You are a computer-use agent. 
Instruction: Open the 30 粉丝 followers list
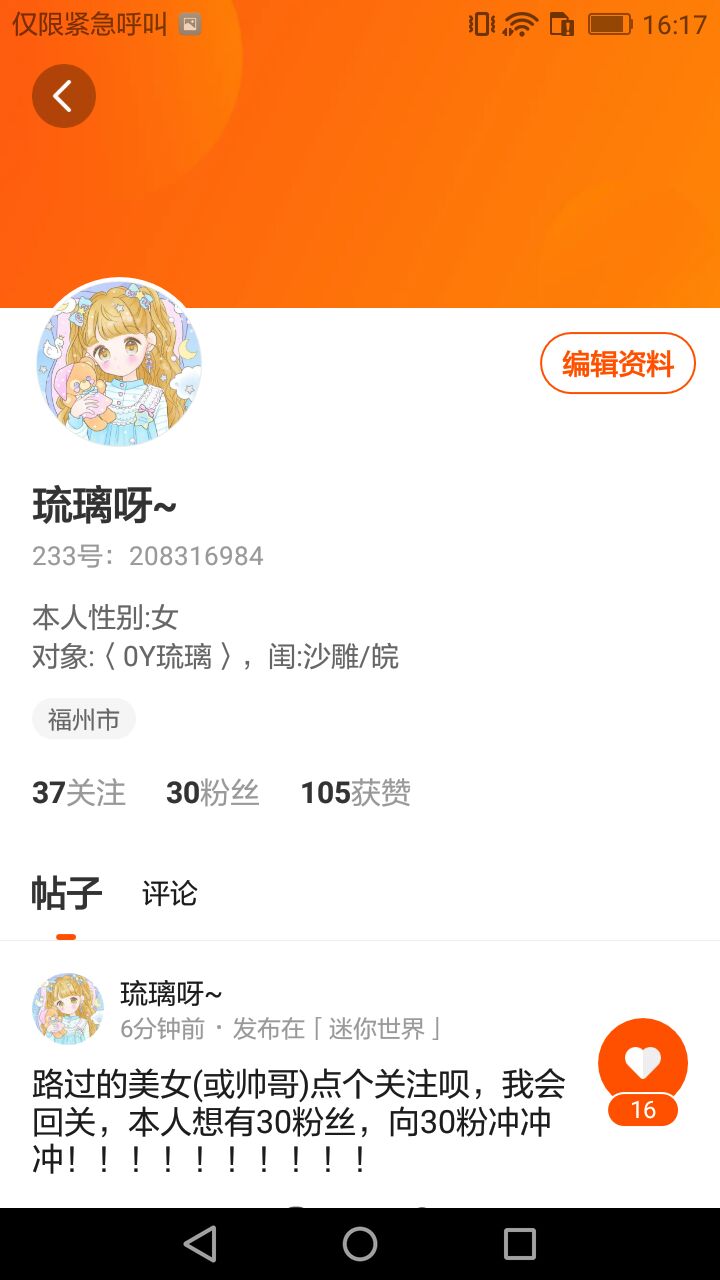coord(213,793)
